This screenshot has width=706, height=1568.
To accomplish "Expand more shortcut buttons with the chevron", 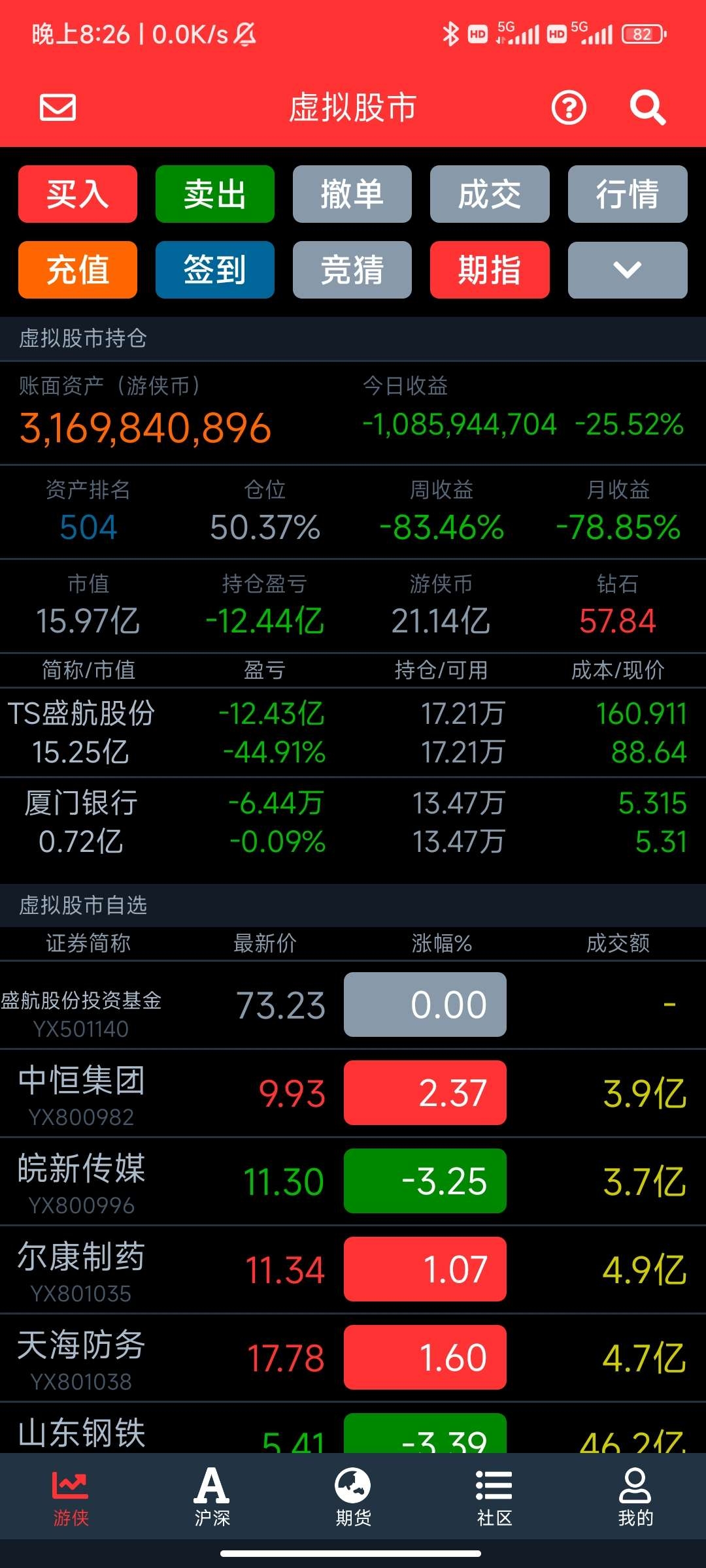I will (x=628, y=270).
